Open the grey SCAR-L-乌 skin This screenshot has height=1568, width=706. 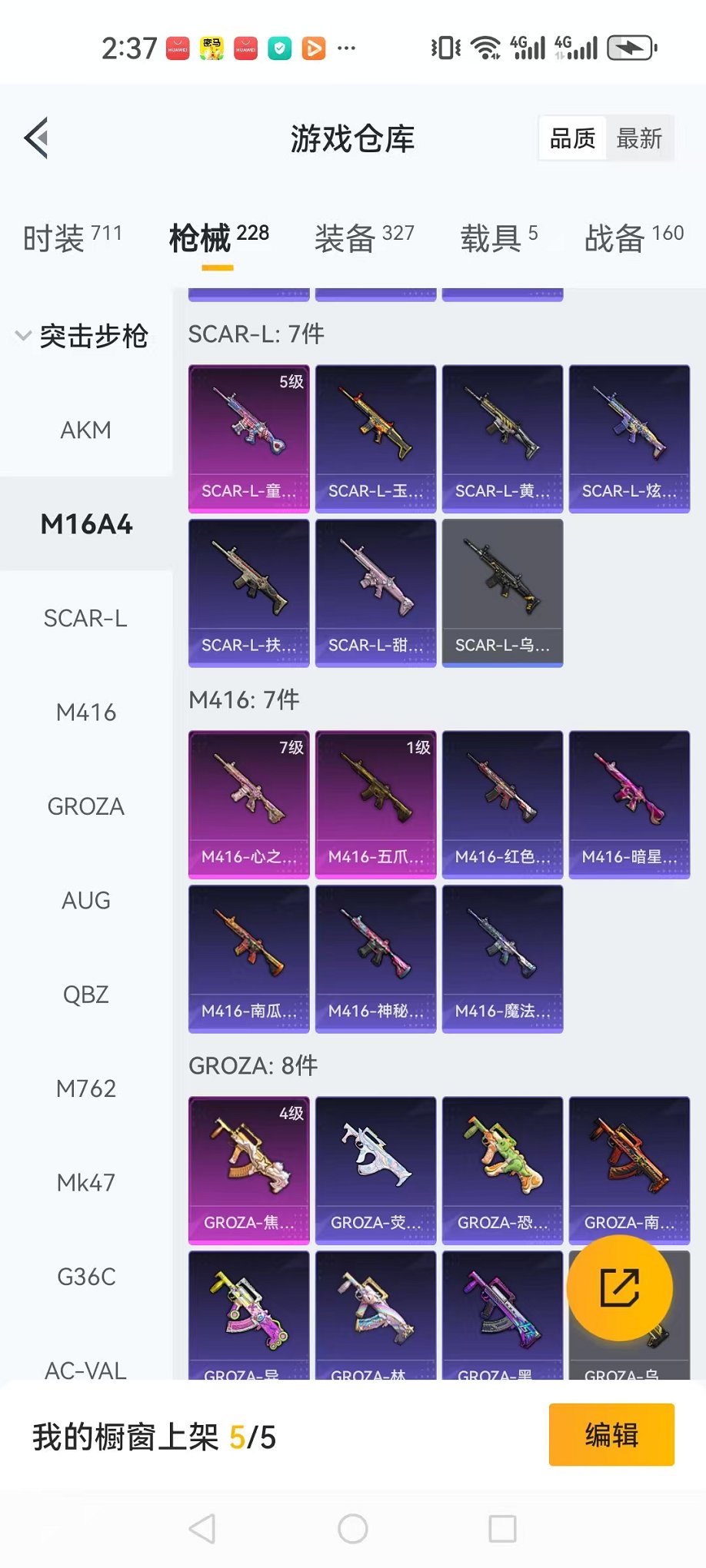pos(502,593)
